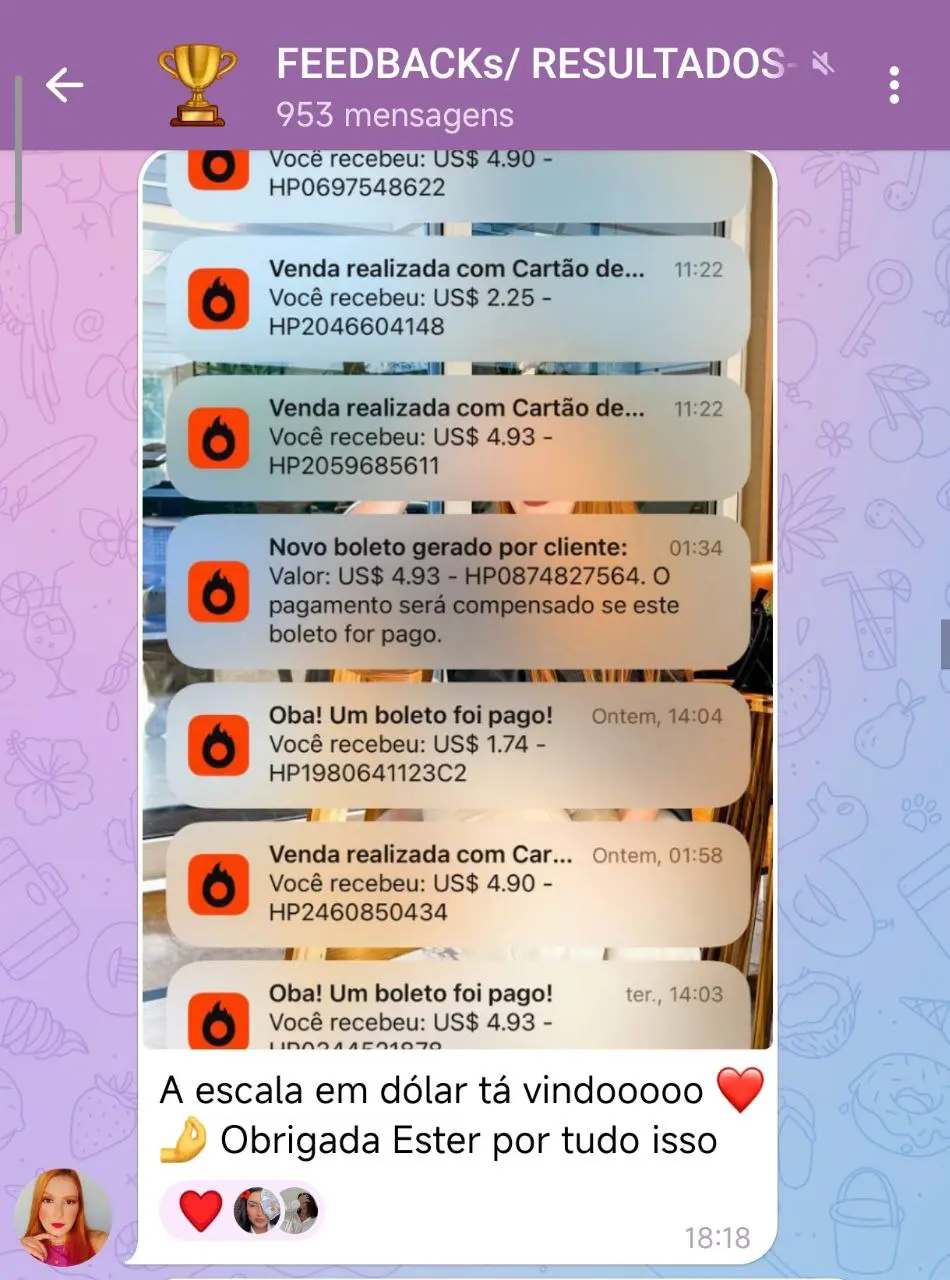Go back using the arrow icon
This screenshot has width=950, height=1280.
(64, 86)
